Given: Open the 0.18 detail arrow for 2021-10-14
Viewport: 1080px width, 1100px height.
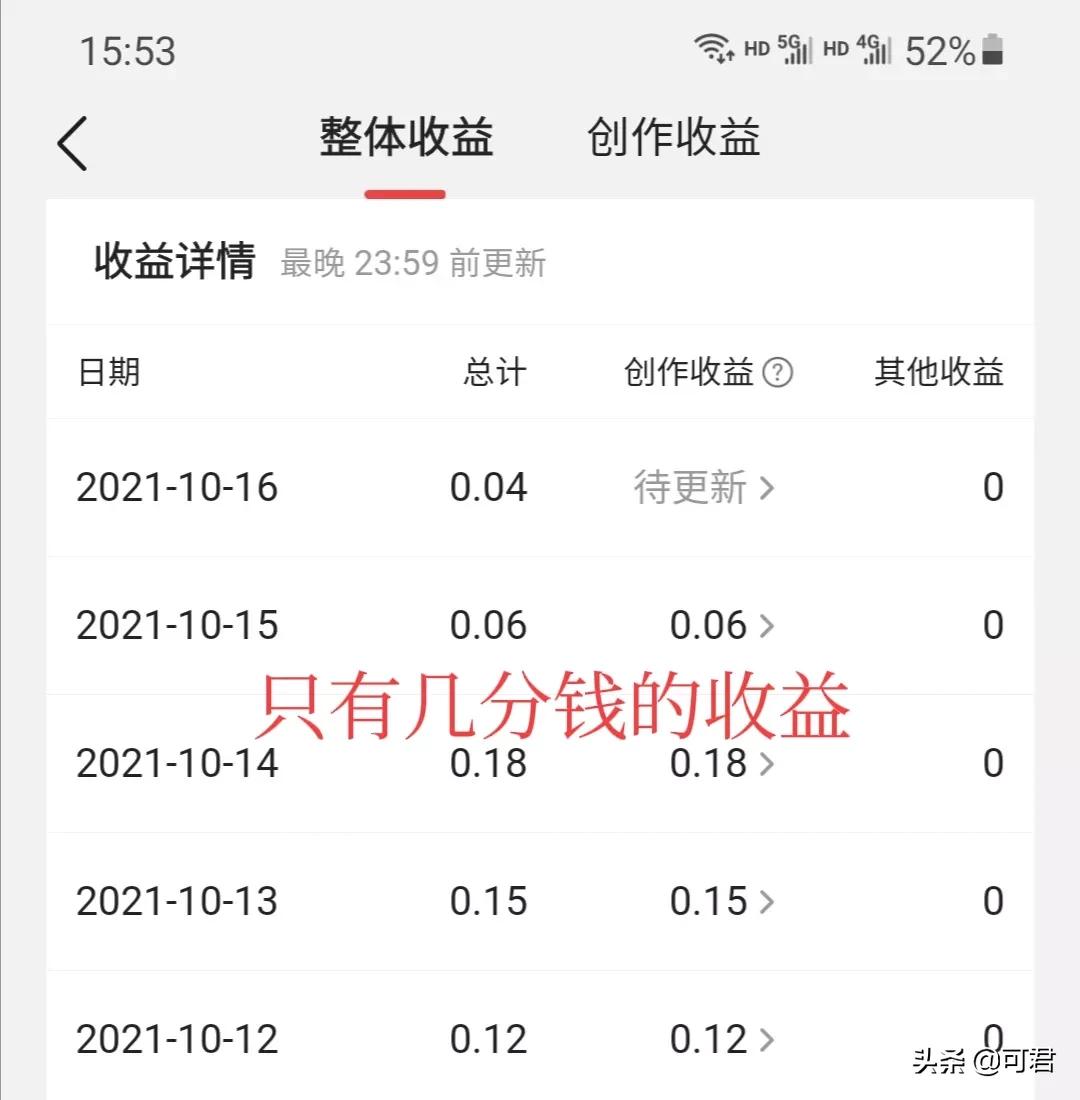Looking at the screenshot, I should pyautogui.click(x=766, y=763).
